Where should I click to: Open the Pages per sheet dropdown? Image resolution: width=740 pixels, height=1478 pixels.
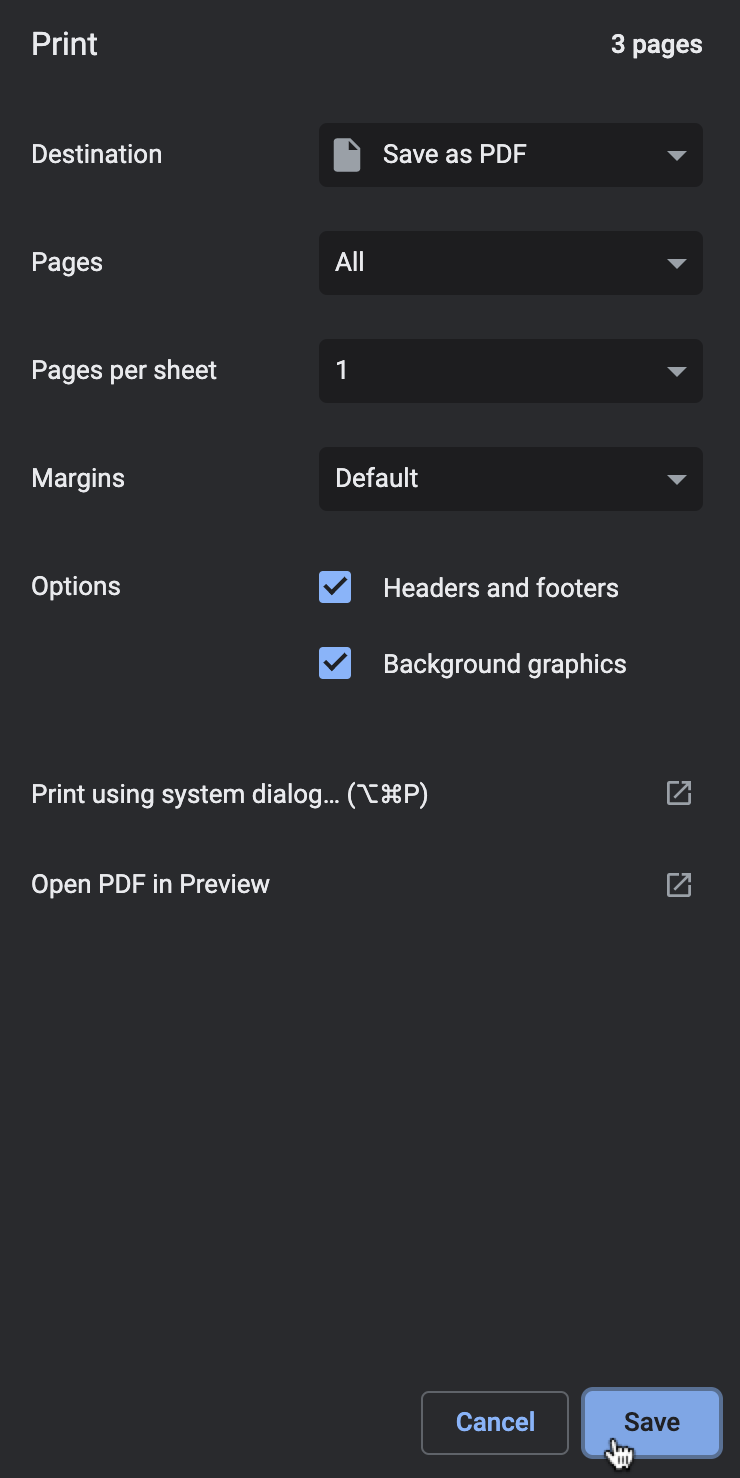click(x=510, y=370)
